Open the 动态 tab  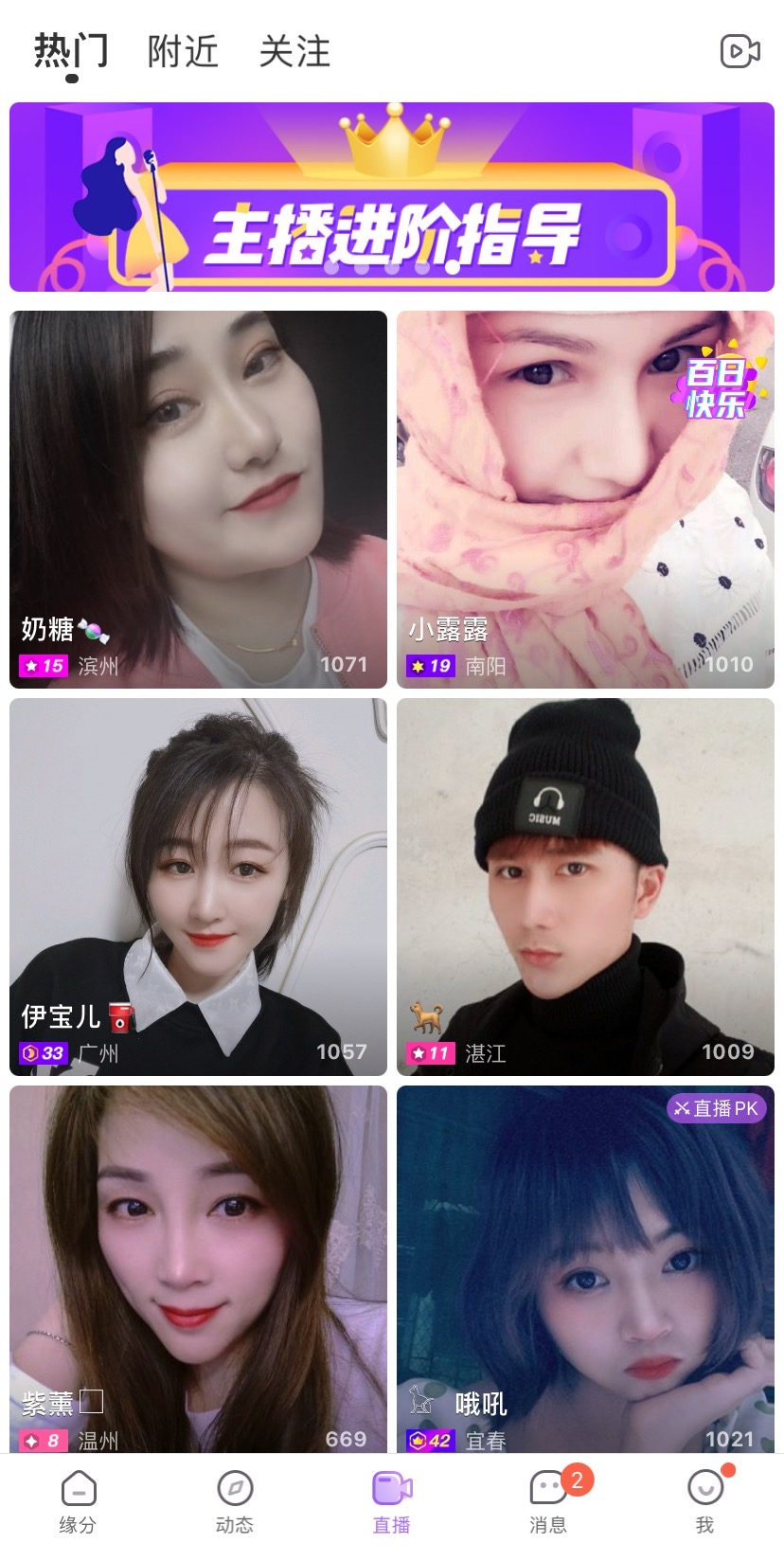pos(235,1501)
